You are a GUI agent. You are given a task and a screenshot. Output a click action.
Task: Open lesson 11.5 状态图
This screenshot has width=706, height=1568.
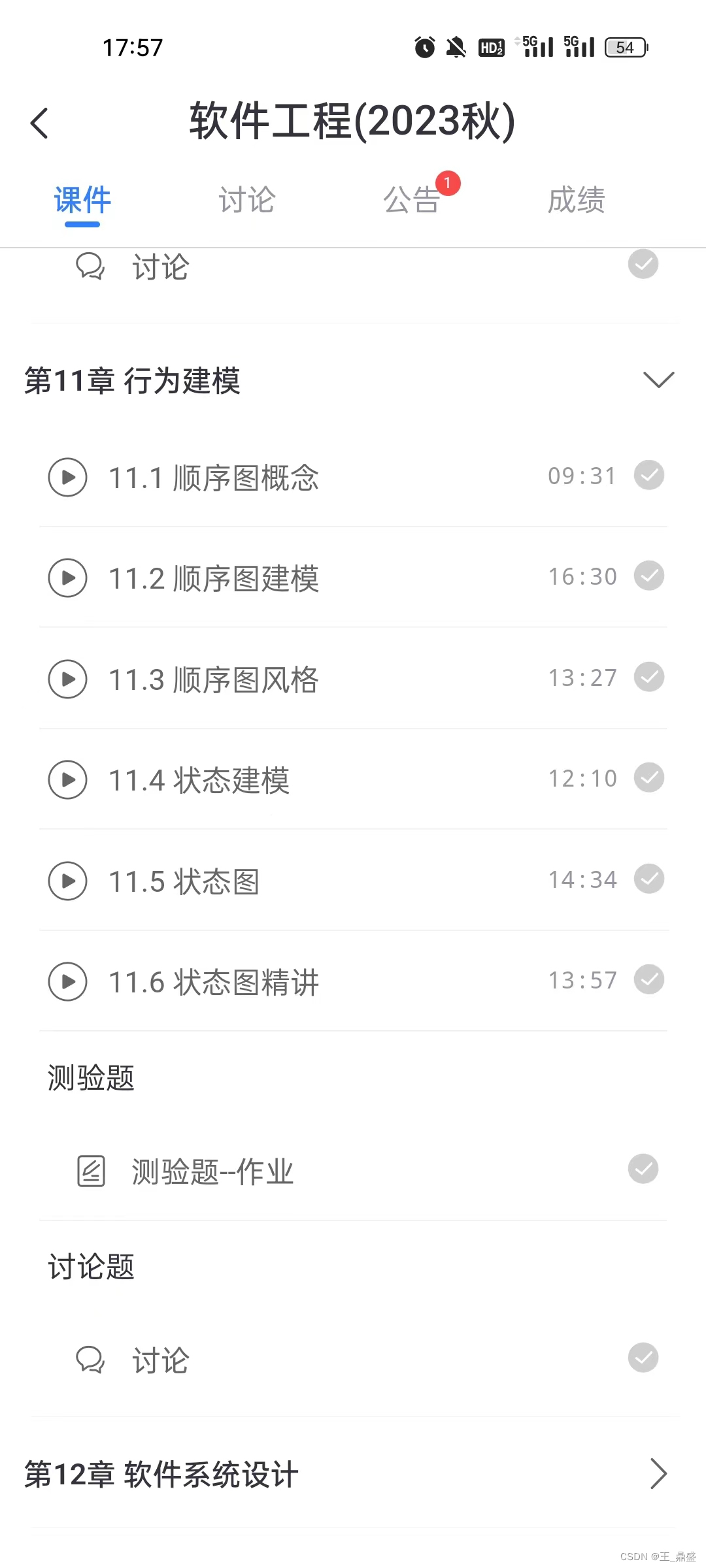pos(184,881)
